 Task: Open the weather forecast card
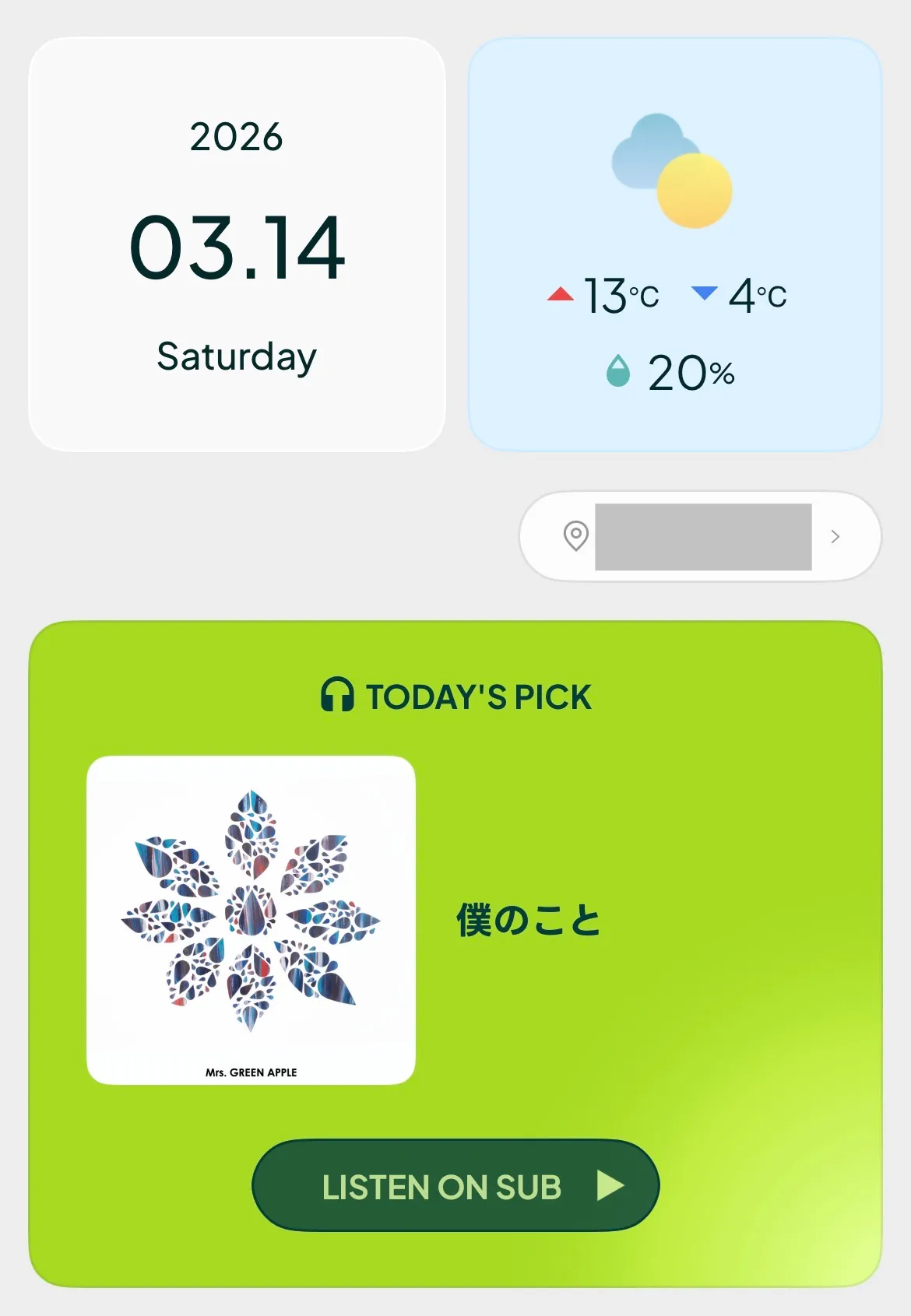tap(674, 244)
